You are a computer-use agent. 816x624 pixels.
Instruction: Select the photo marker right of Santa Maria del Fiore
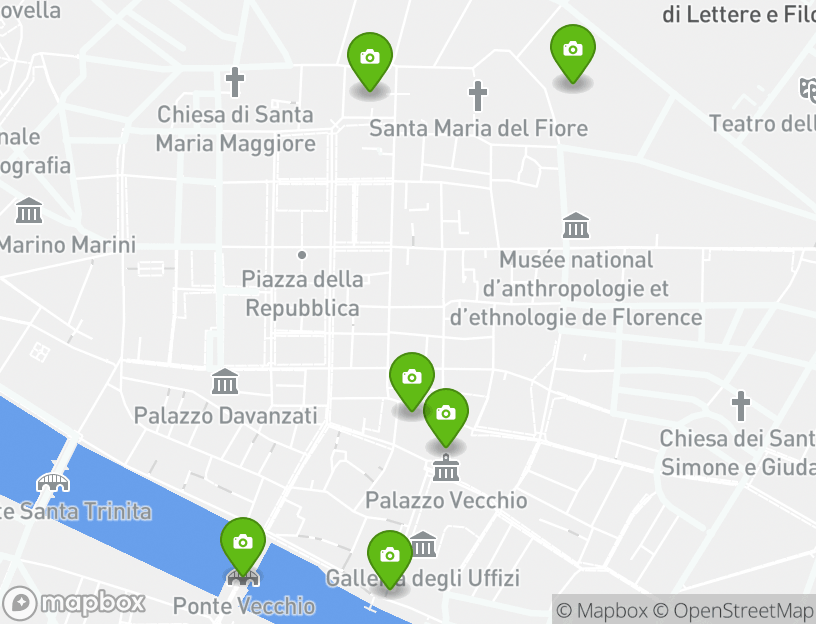point(573,49)
